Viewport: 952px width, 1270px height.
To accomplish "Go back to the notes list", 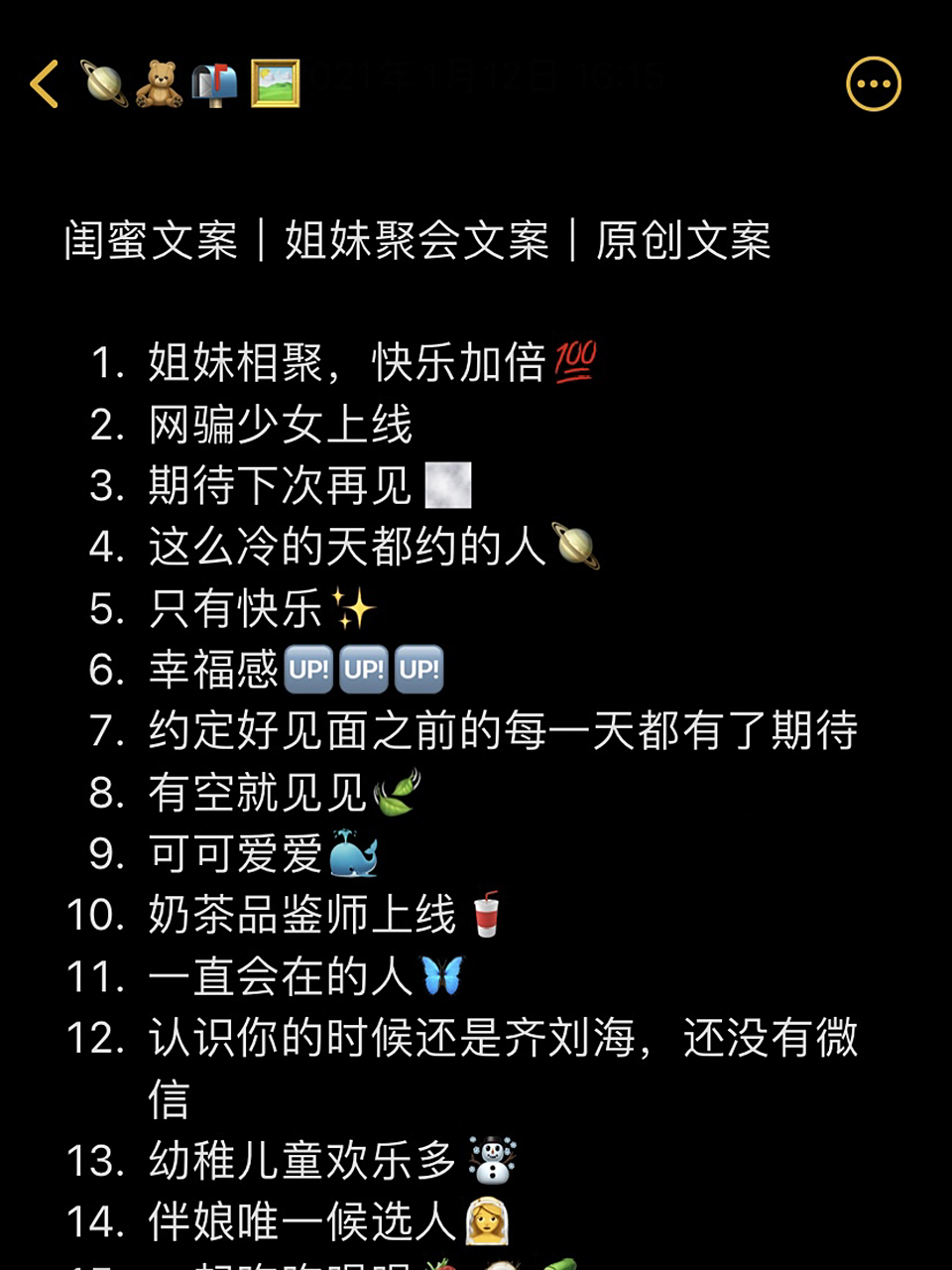I will coord(45,83).
